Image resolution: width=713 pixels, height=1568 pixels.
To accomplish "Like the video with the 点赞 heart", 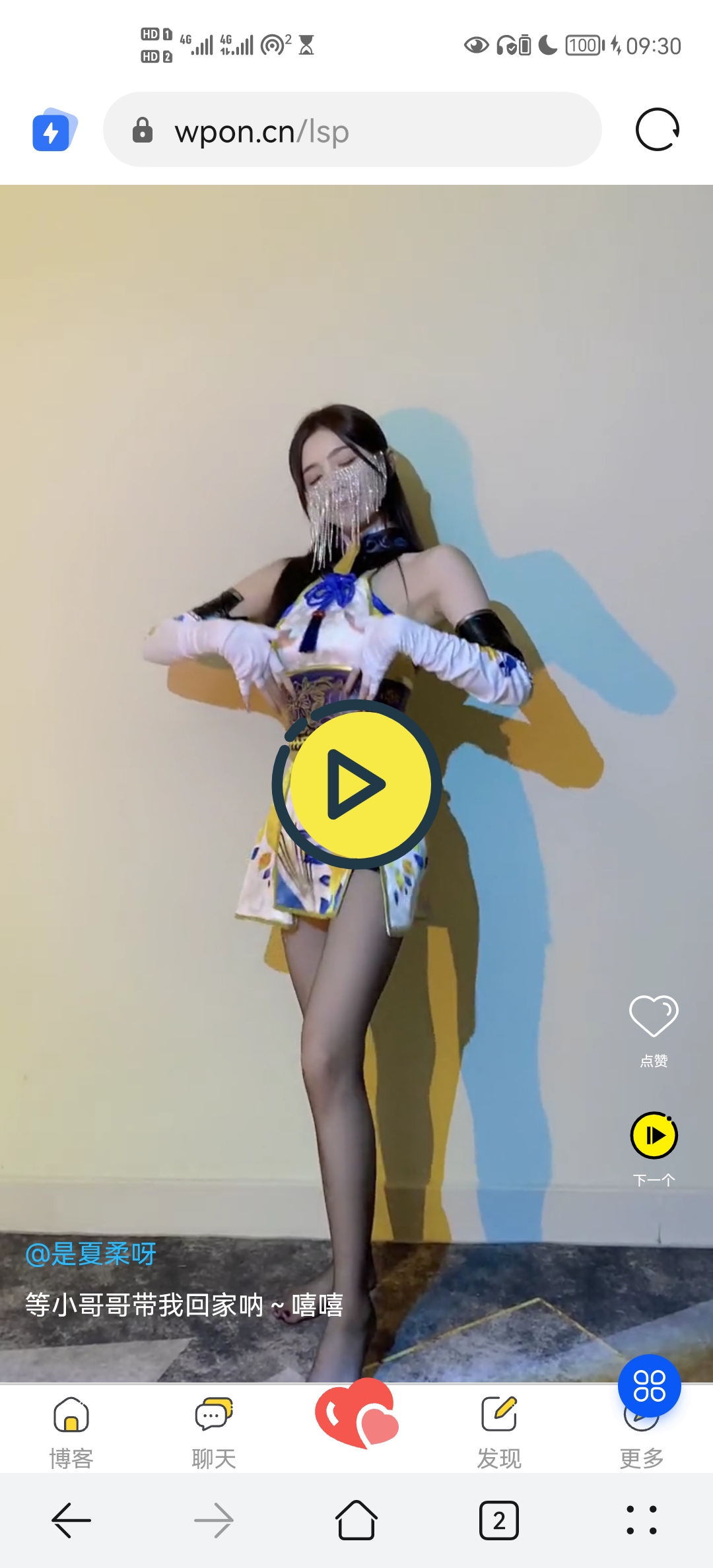I will tap(654, 1031).
